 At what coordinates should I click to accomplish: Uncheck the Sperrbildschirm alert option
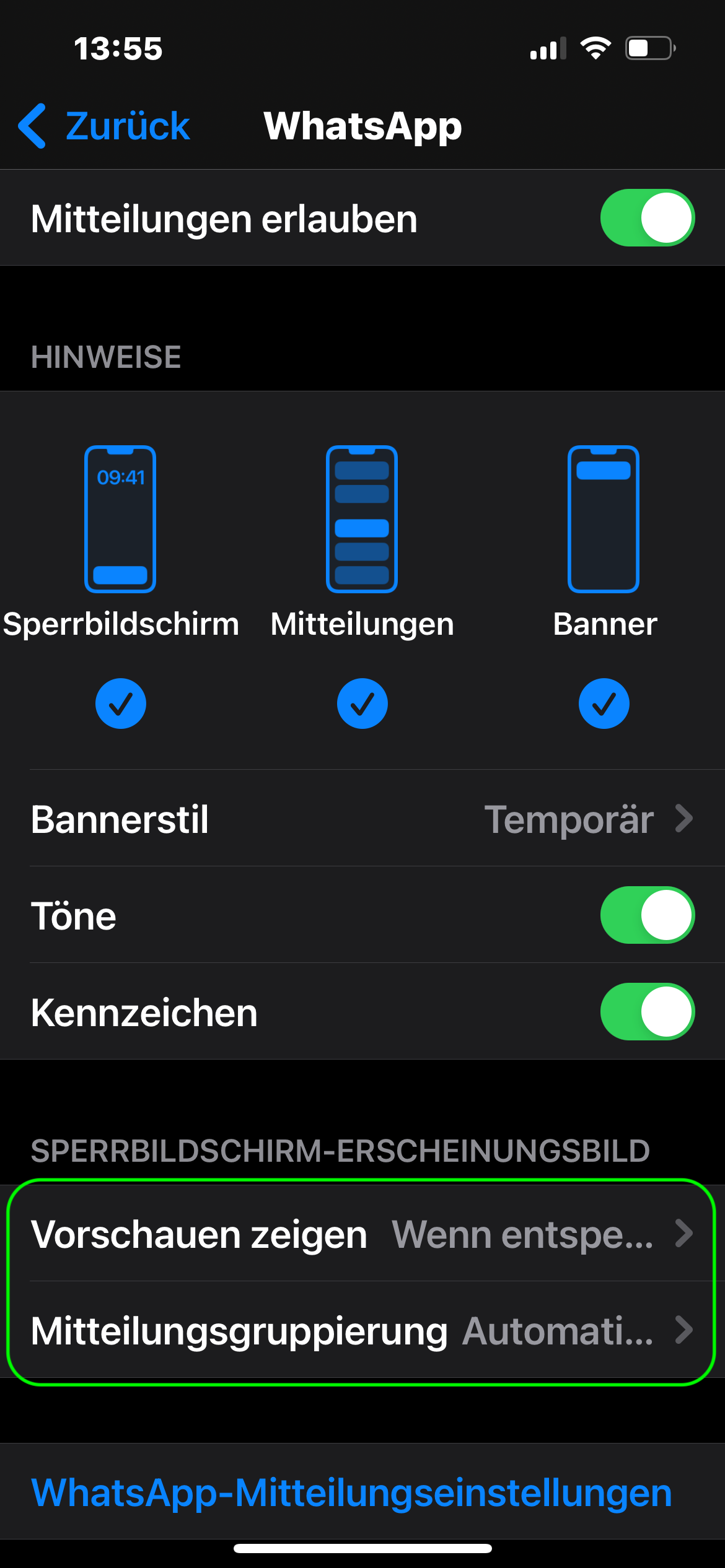121,703
